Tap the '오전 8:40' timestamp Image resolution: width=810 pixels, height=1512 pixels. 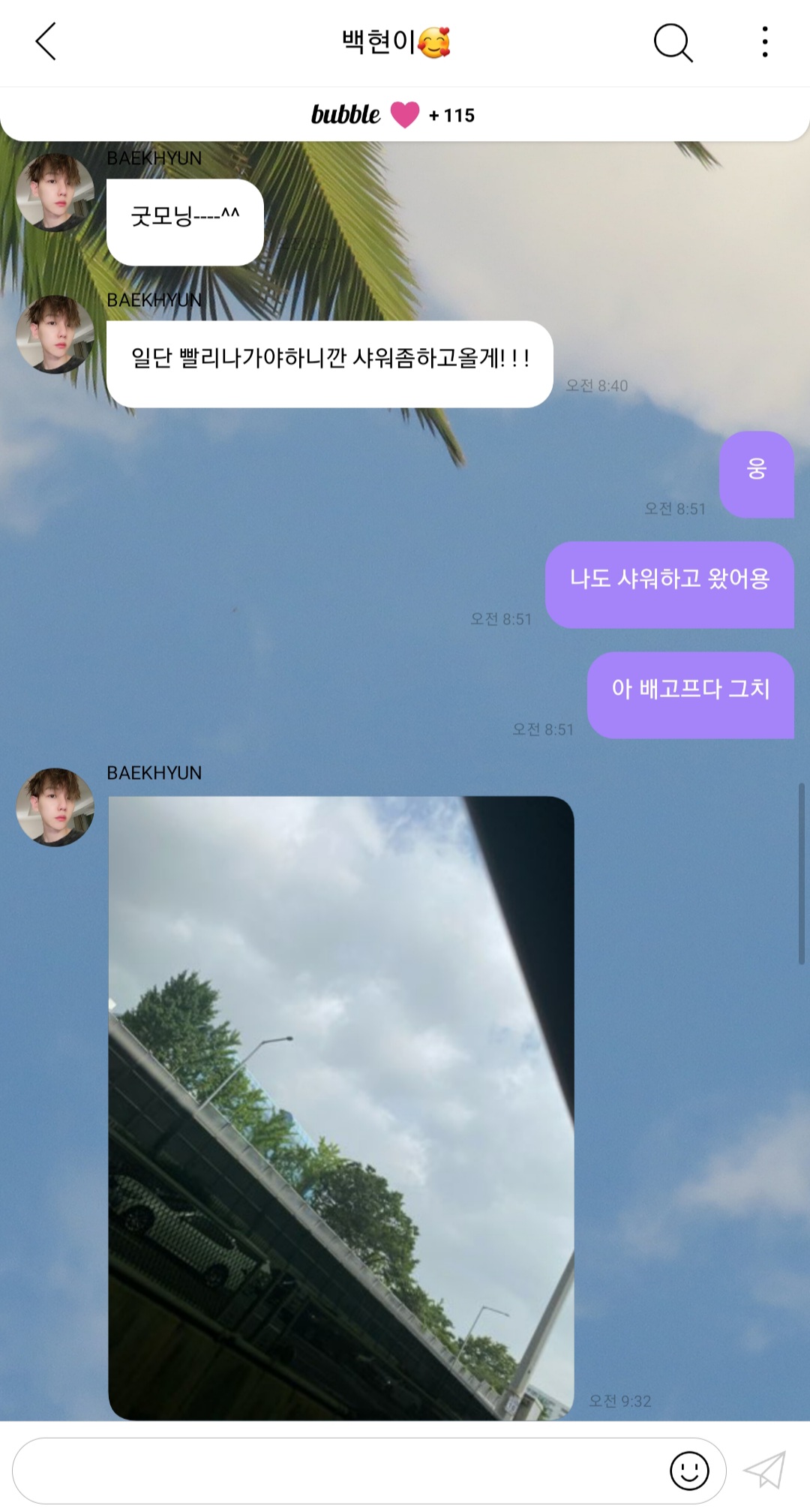coord(597,384)
